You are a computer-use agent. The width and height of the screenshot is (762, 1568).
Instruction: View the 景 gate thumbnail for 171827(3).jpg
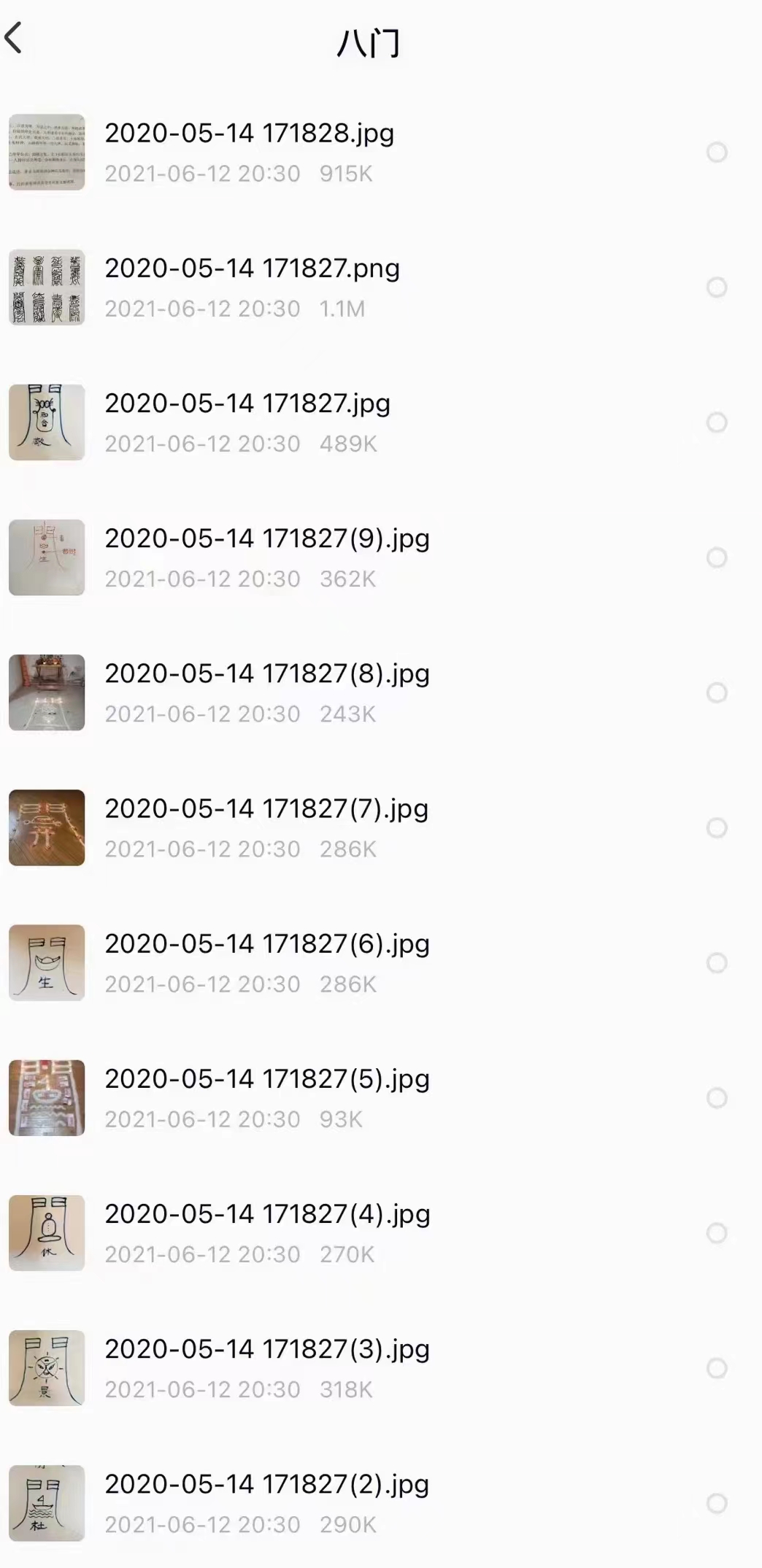click(x=46, y=1367)
